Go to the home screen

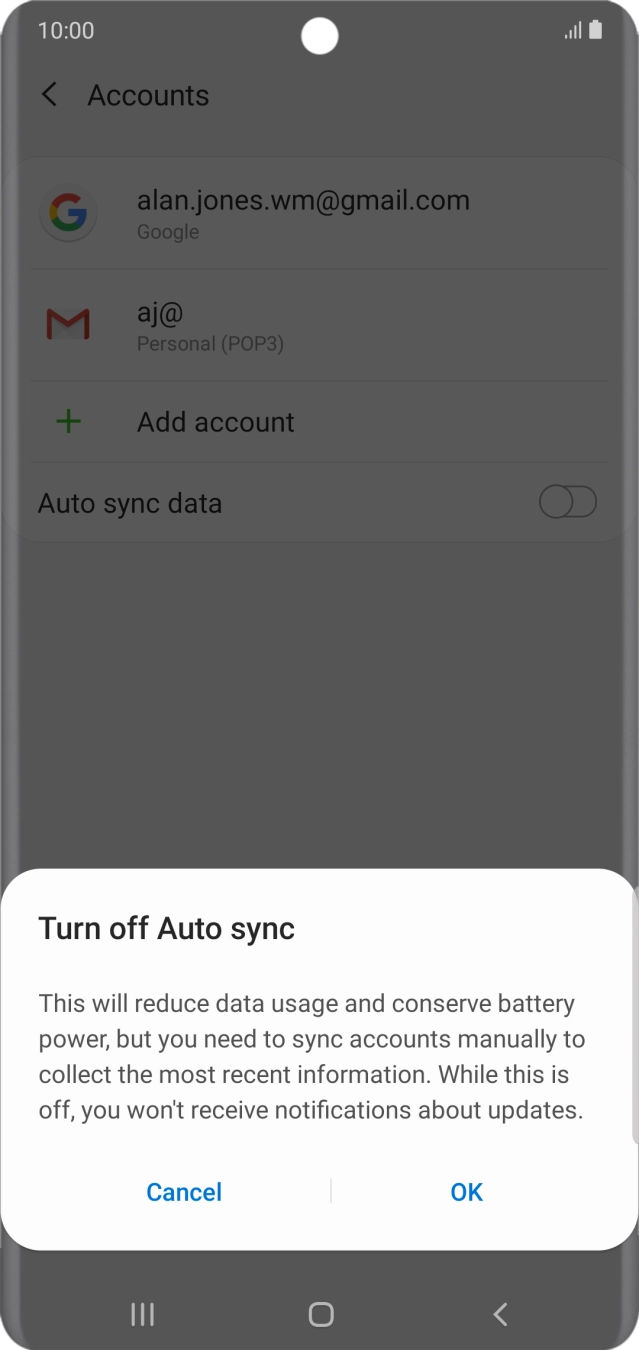(321, 1314)
